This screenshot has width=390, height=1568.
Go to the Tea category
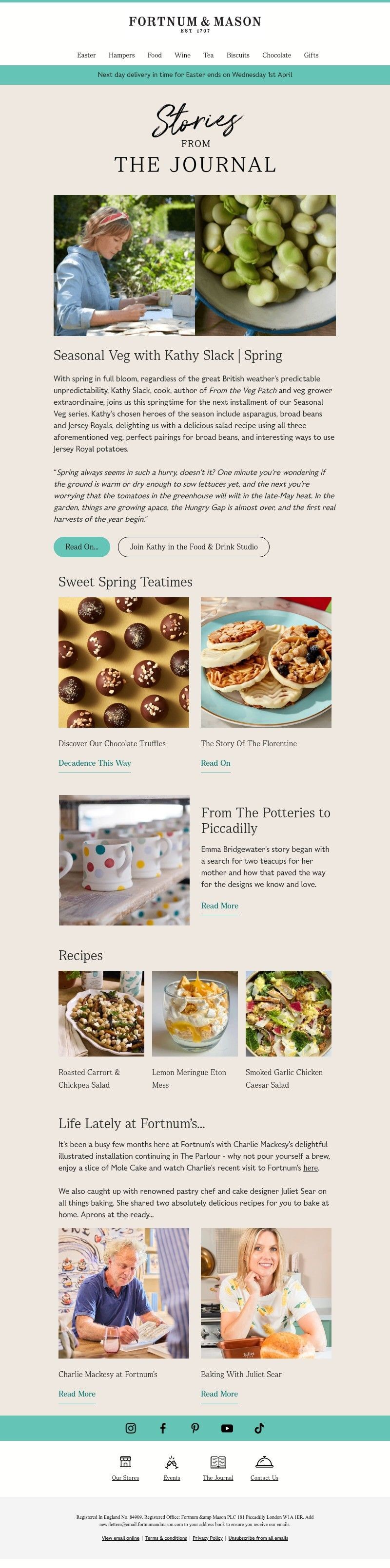(209, 55)
